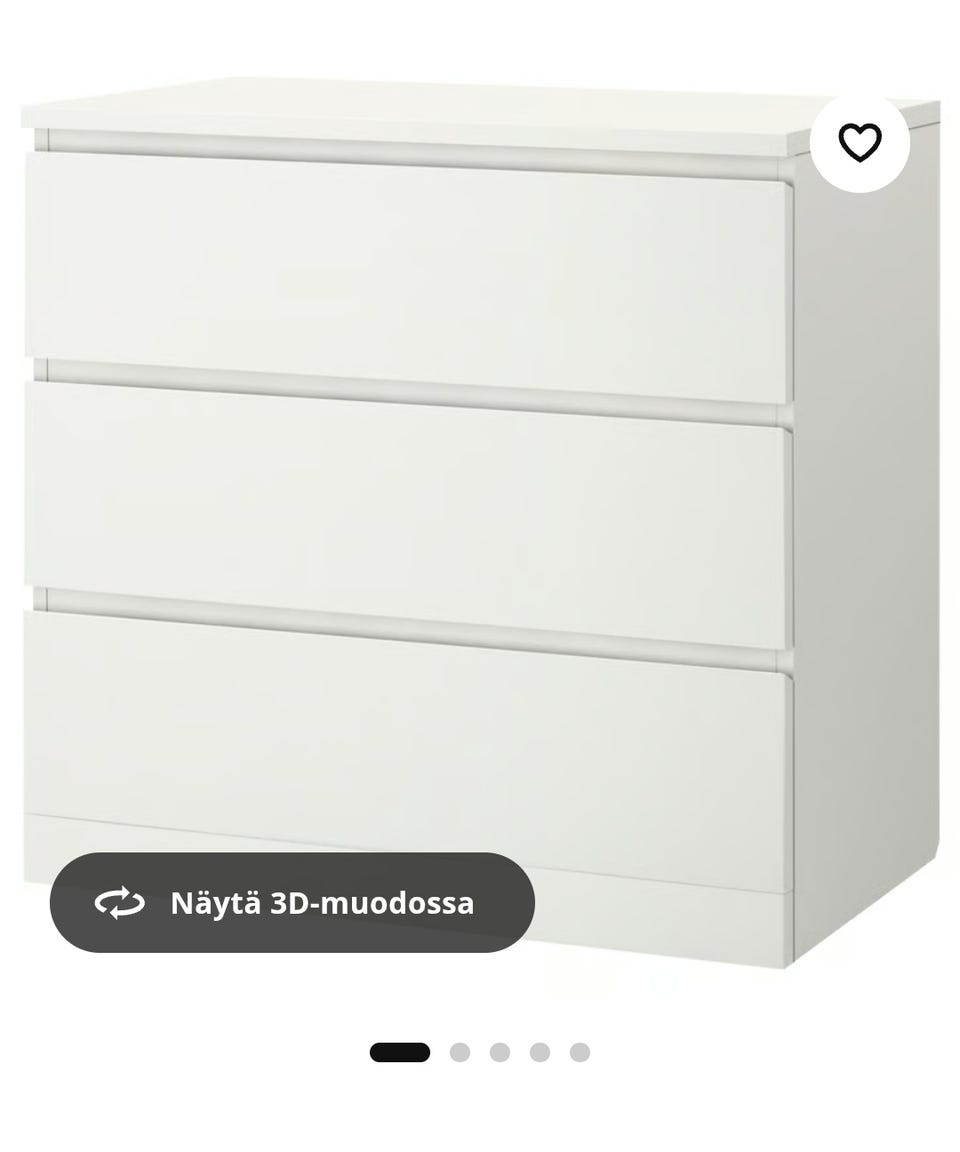The width and height of the screenshot is (960, 1152).
Task: Add the dresser to favorites with the heart
Action: (859, 143)
